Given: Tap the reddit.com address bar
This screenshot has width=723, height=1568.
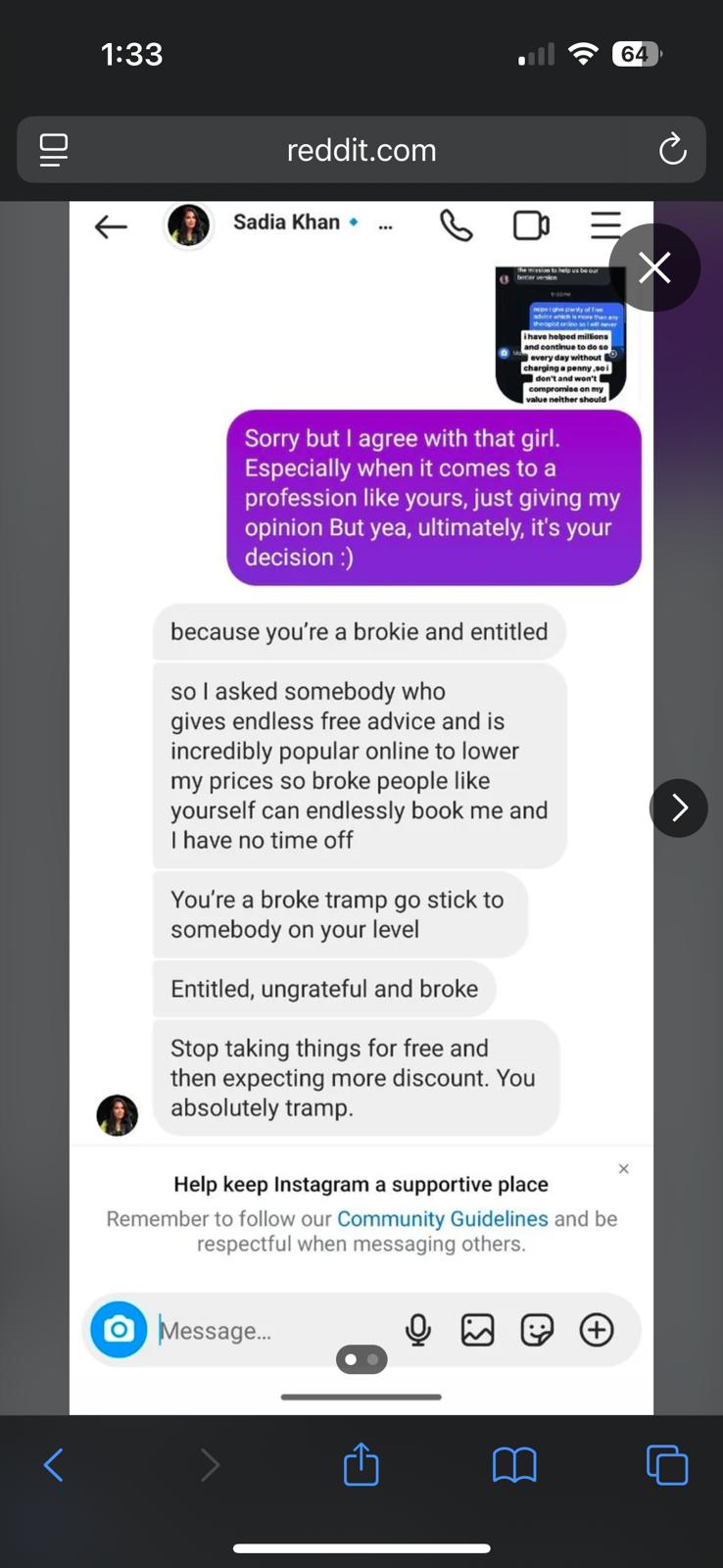Looking at the screenshot, I should click(361, 150).
